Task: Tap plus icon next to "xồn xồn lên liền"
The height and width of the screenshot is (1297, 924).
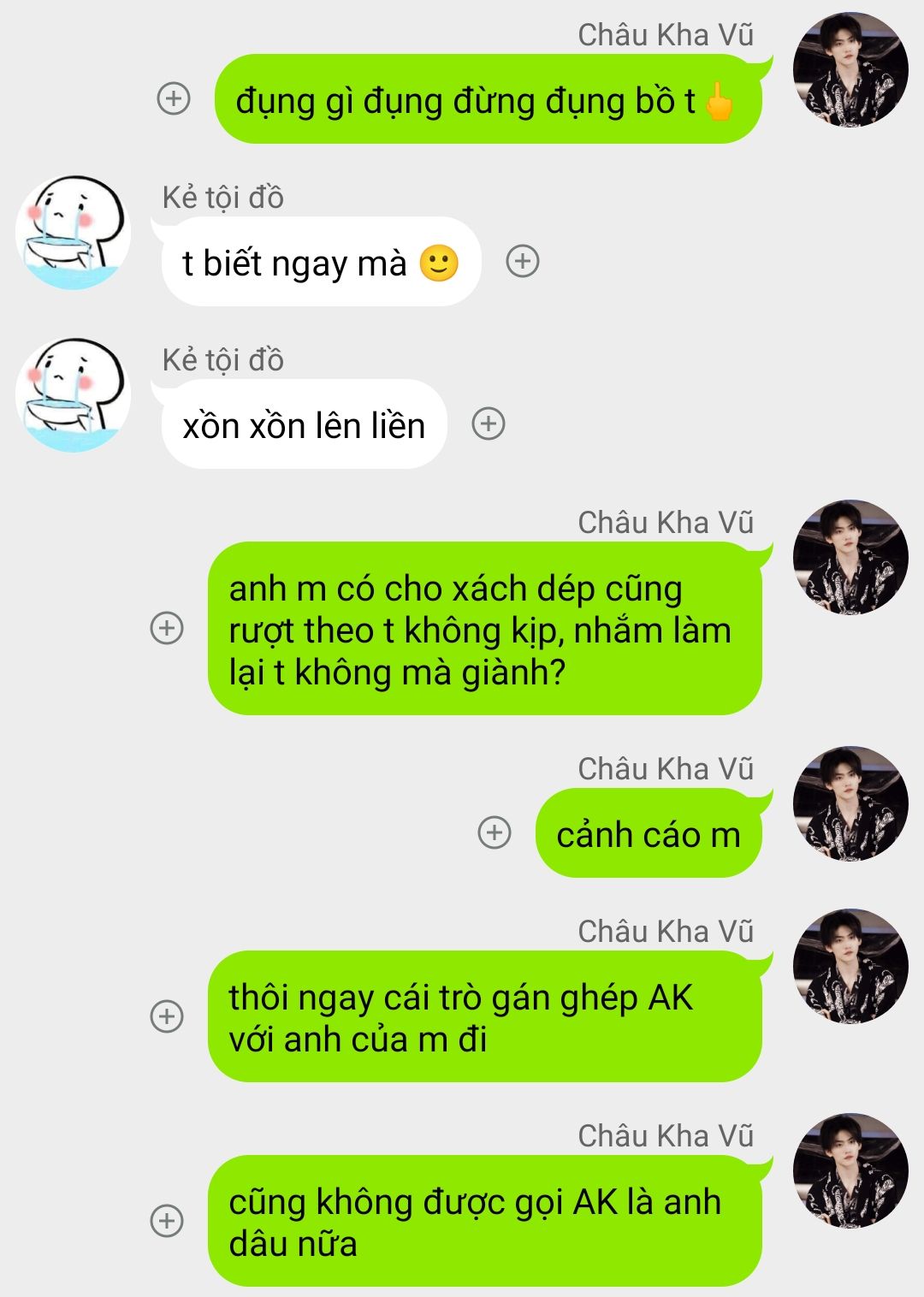Action: tap(489, 423)
